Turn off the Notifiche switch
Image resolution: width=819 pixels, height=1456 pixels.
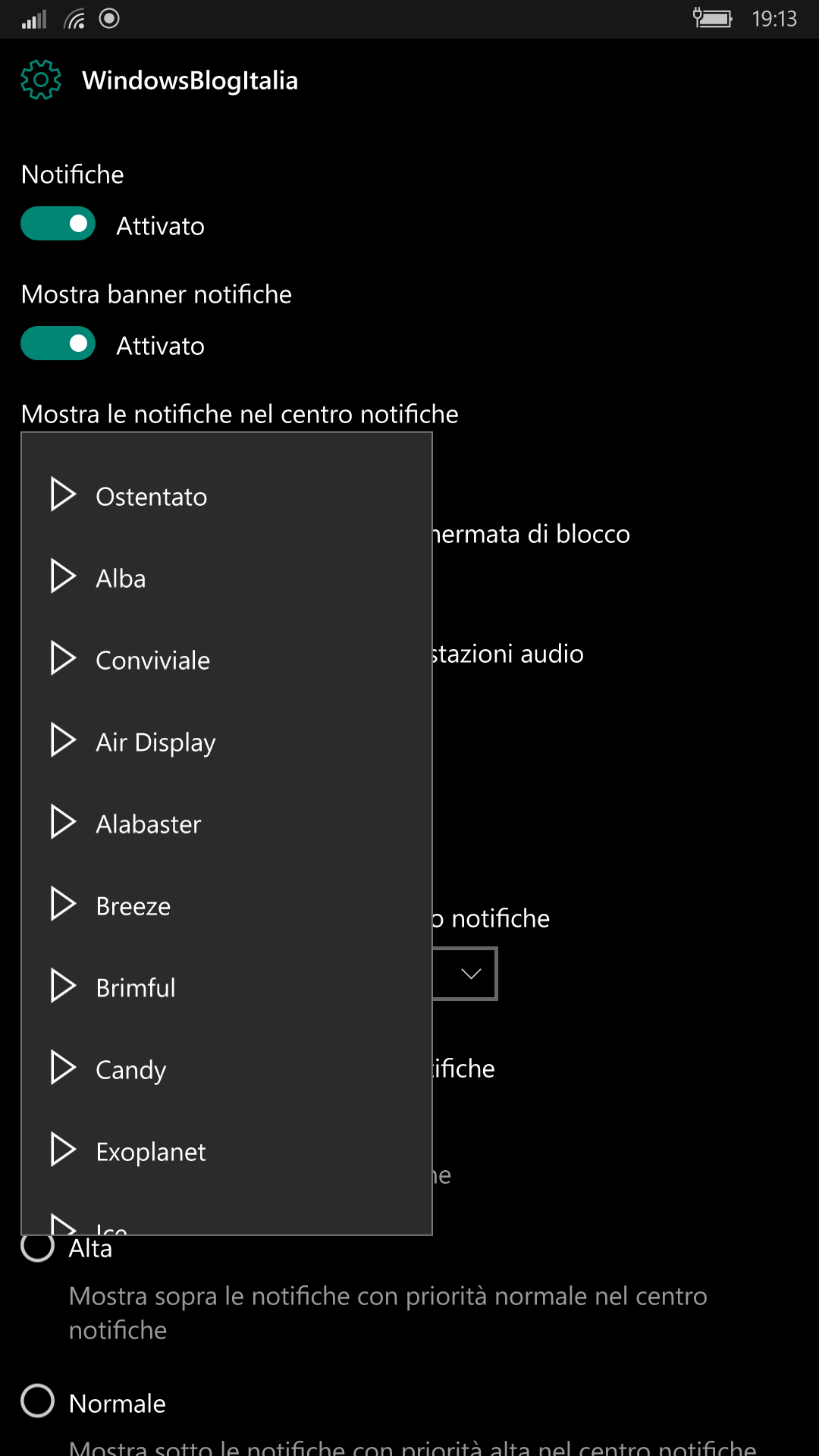click(x=58, y=224)
